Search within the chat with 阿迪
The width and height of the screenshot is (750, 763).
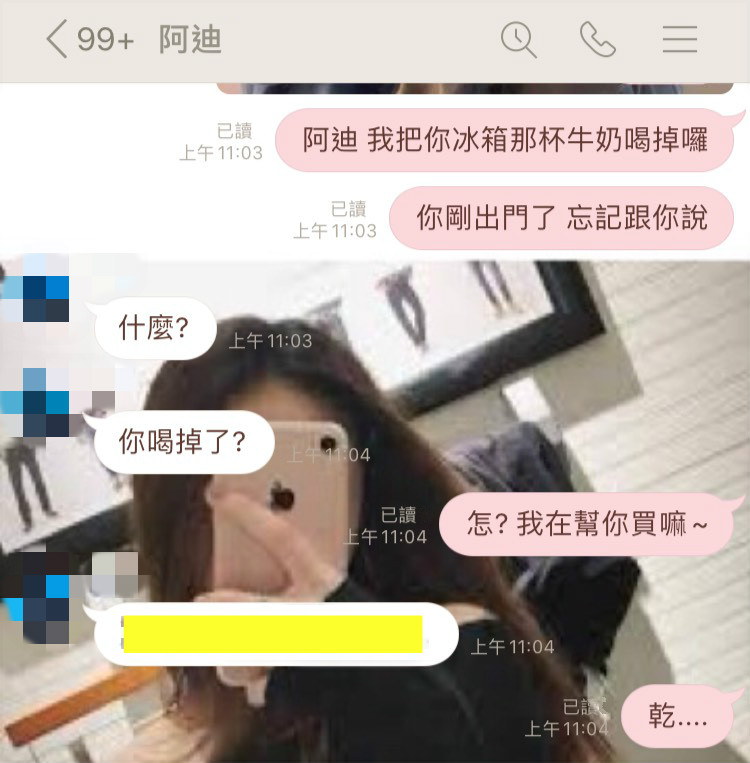tap(518, 40)
